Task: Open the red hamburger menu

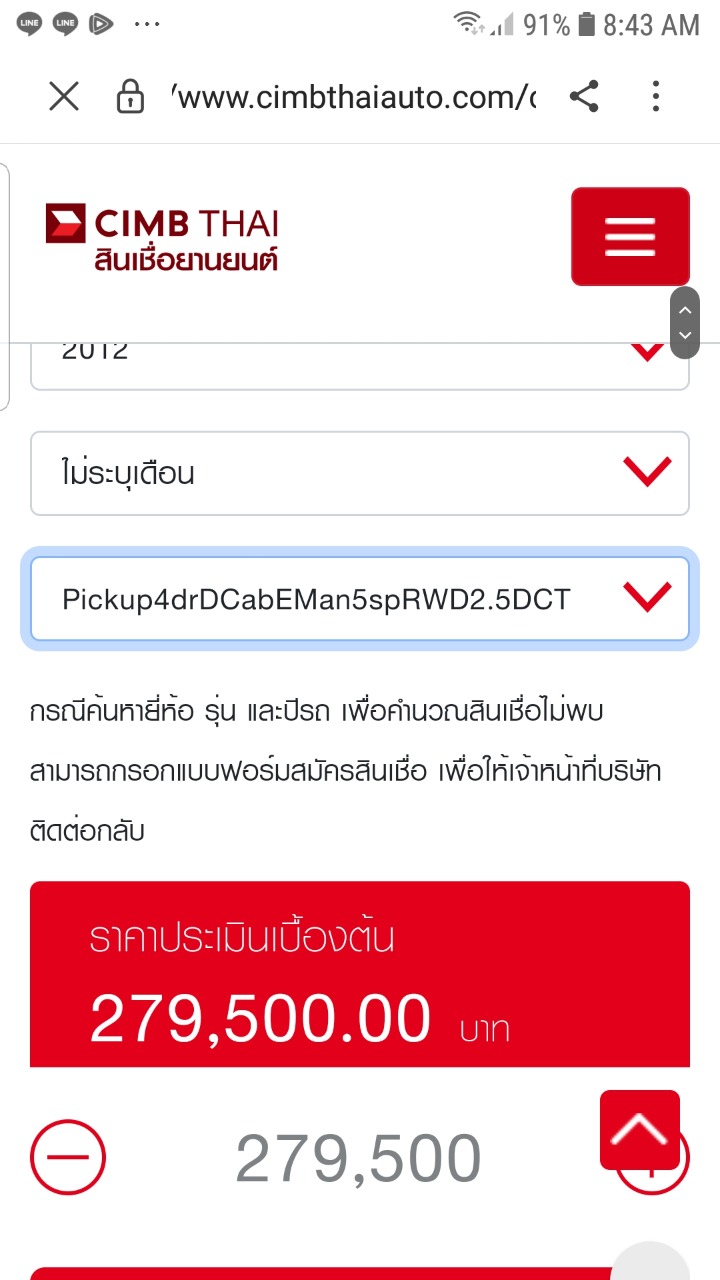Action: 630,237
